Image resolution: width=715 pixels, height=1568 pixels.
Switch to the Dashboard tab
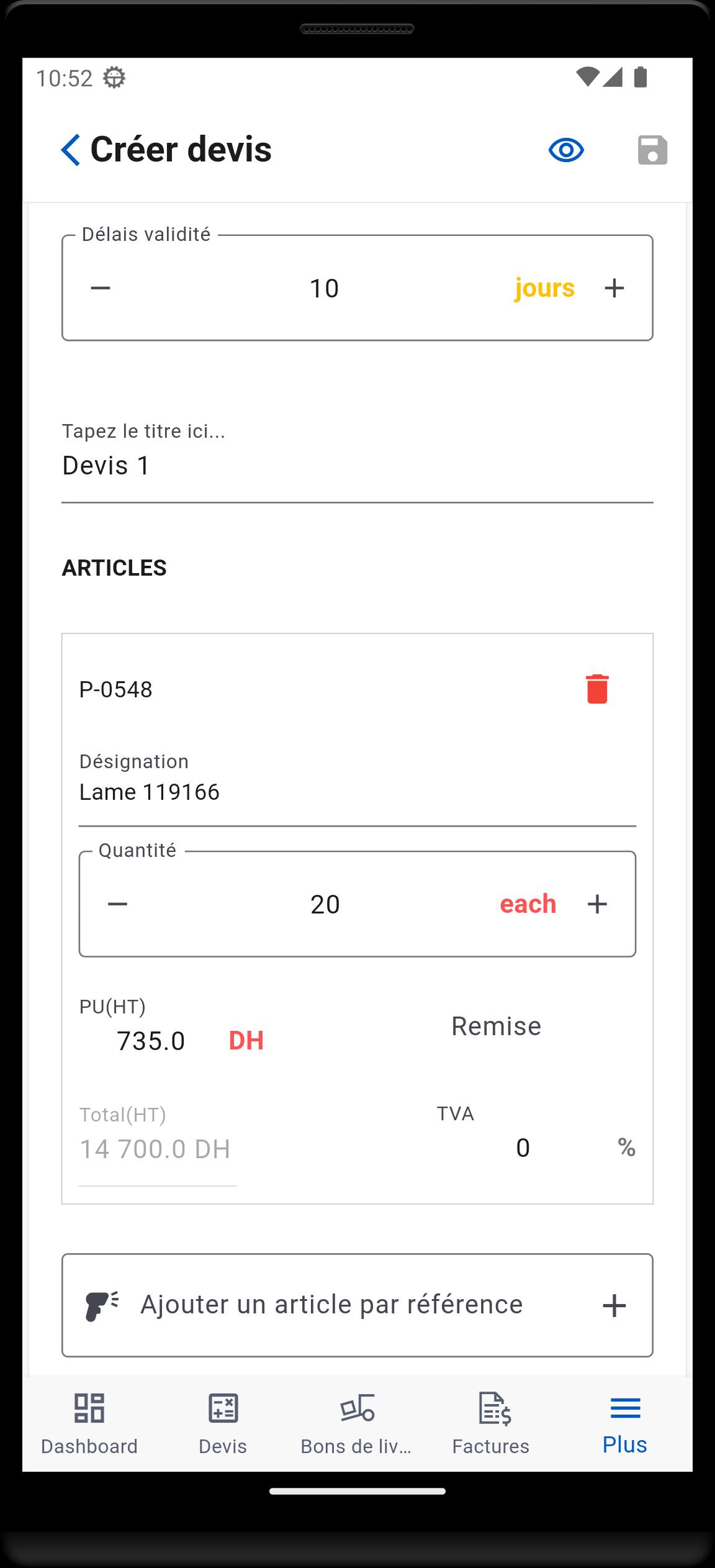coord(89,1424)
